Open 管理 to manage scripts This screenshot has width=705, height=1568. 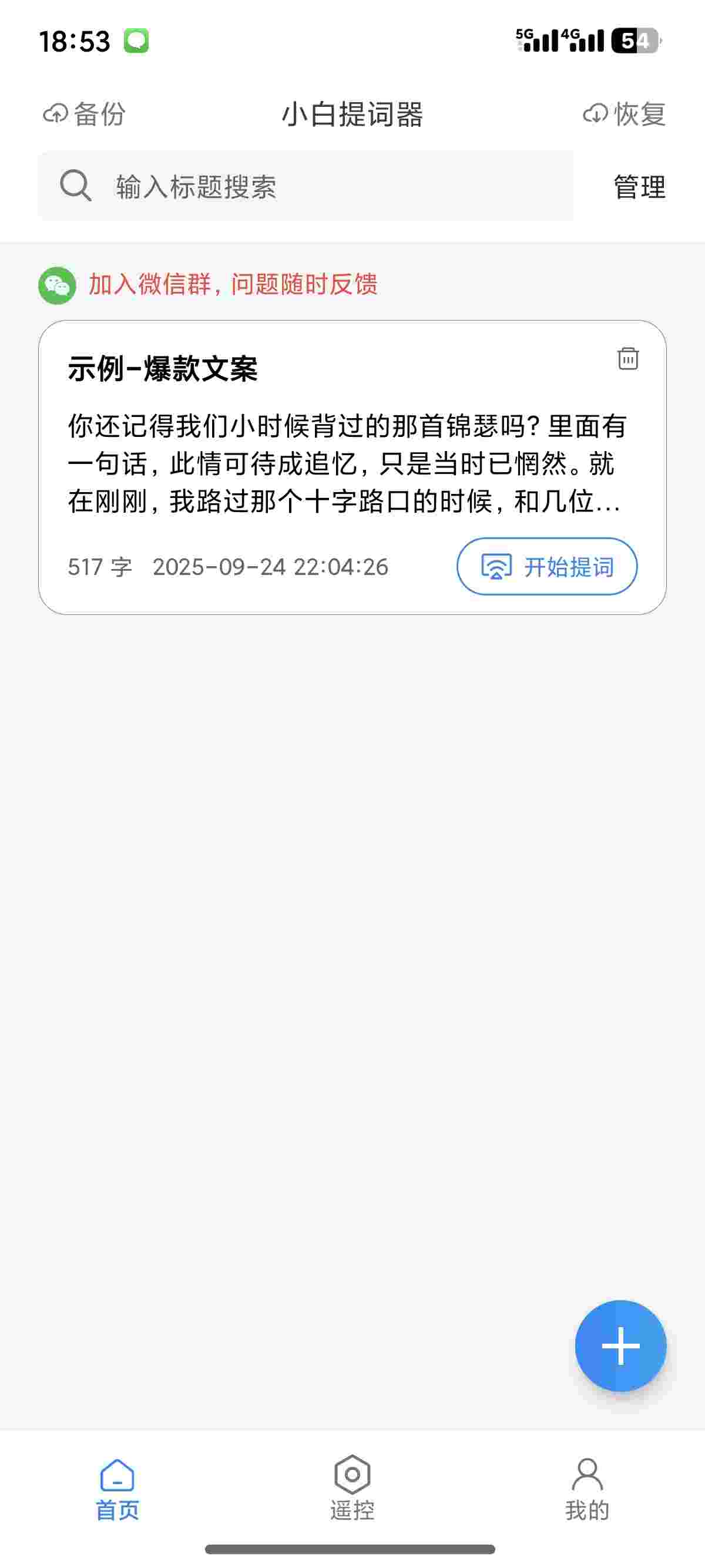coord(639,187)
